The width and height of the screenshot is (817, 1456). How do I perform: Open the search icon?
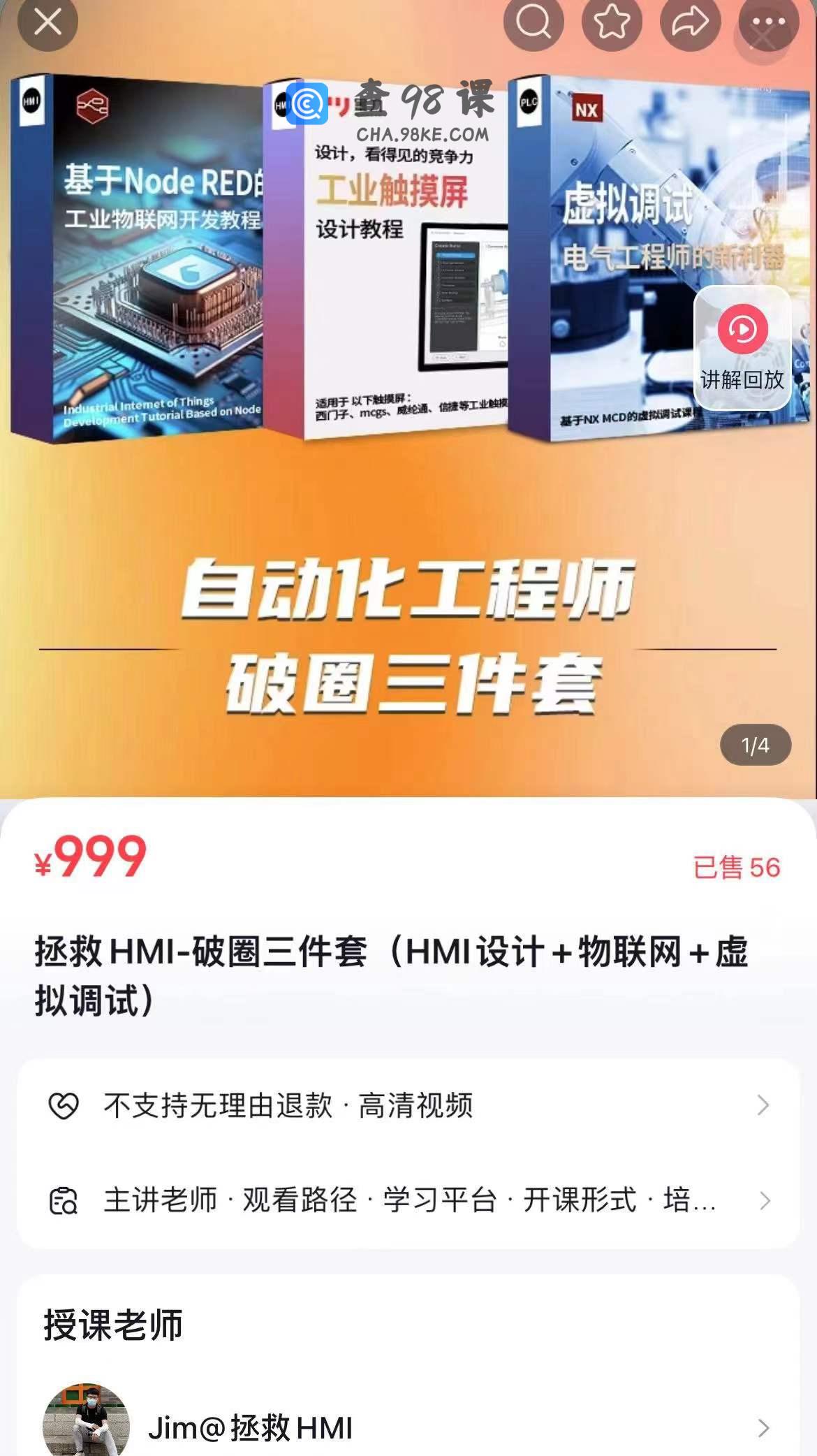point(533,23)
